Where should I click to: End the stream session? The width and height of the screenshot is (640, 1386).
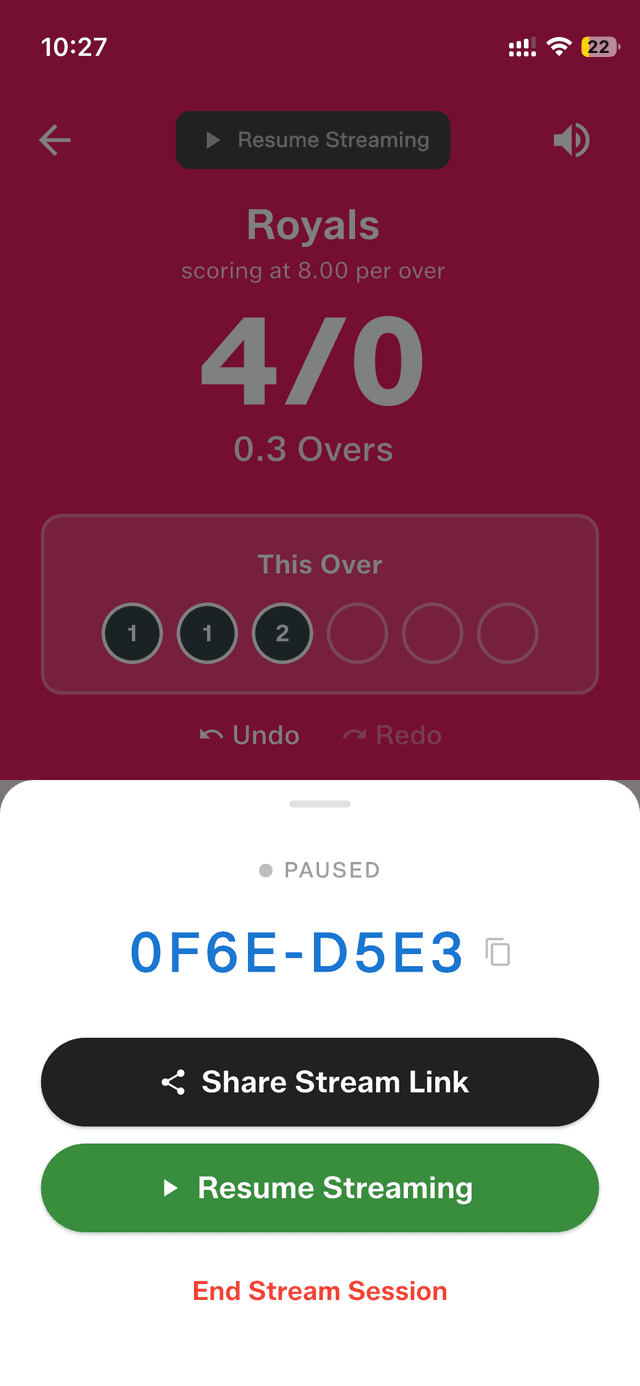click(x=320, y=1291)
